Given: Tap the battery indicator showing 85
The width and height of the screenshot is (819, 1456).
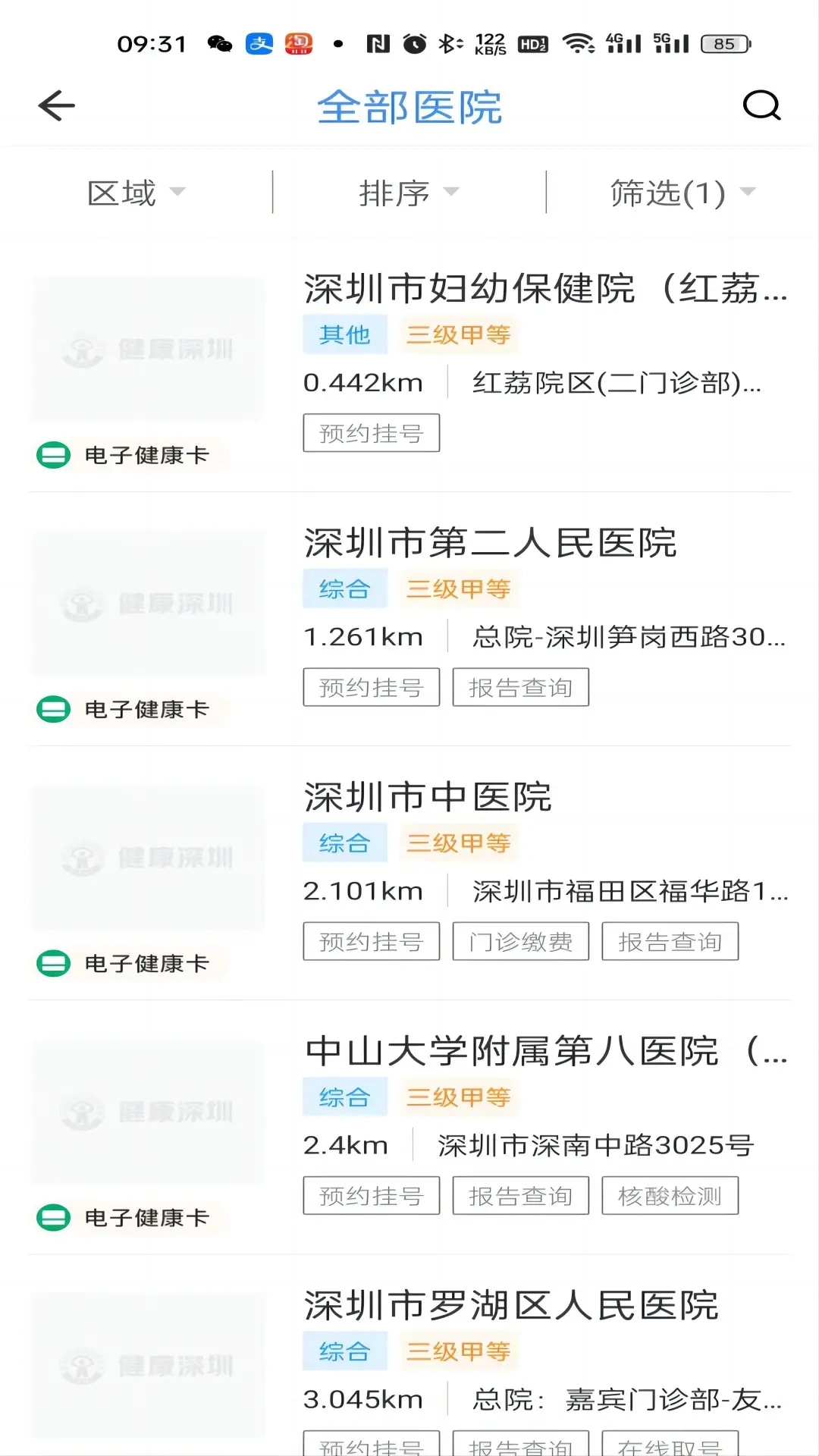Looking at the screenshot, I should [724, 44].
